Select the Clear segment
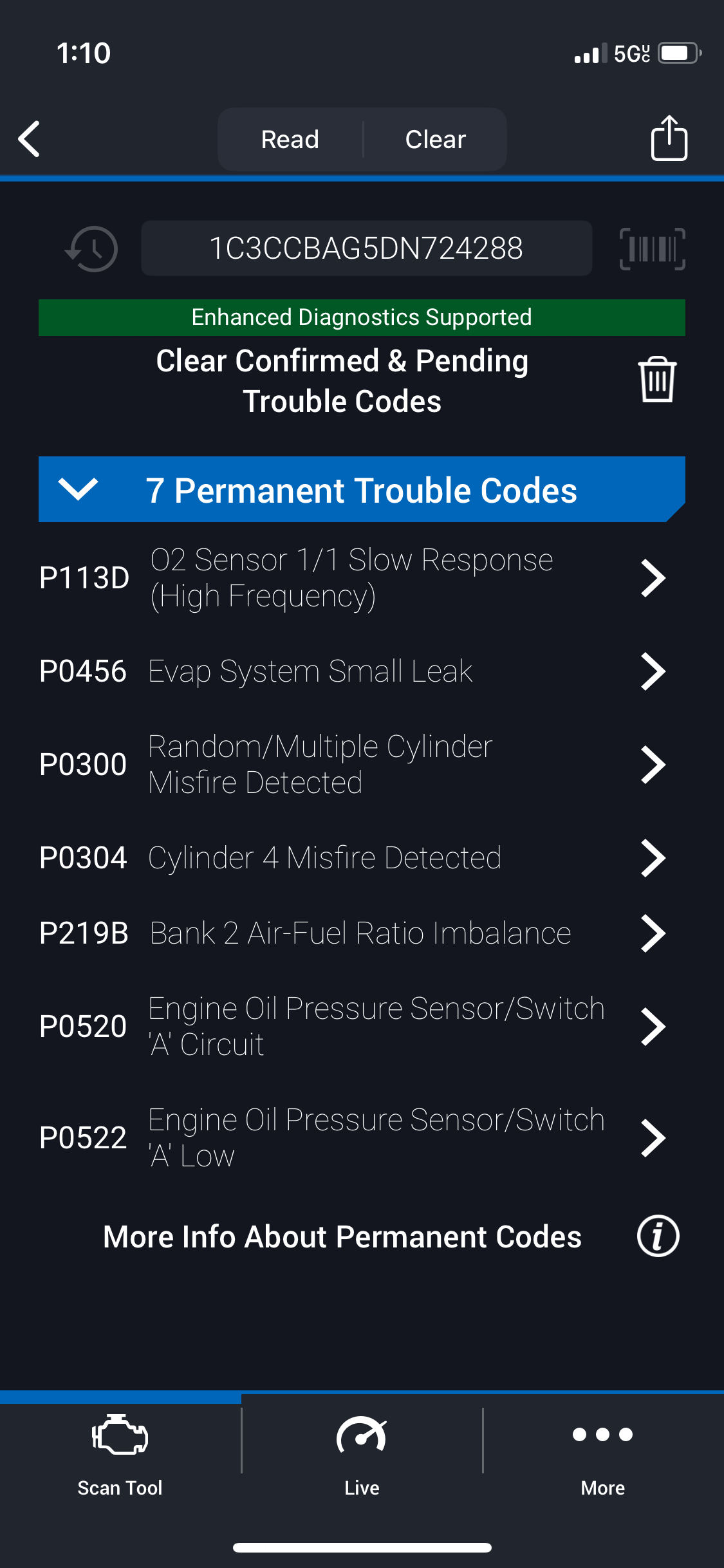Viewport: 724px width, 1568px height. click(x=436, y=139)
